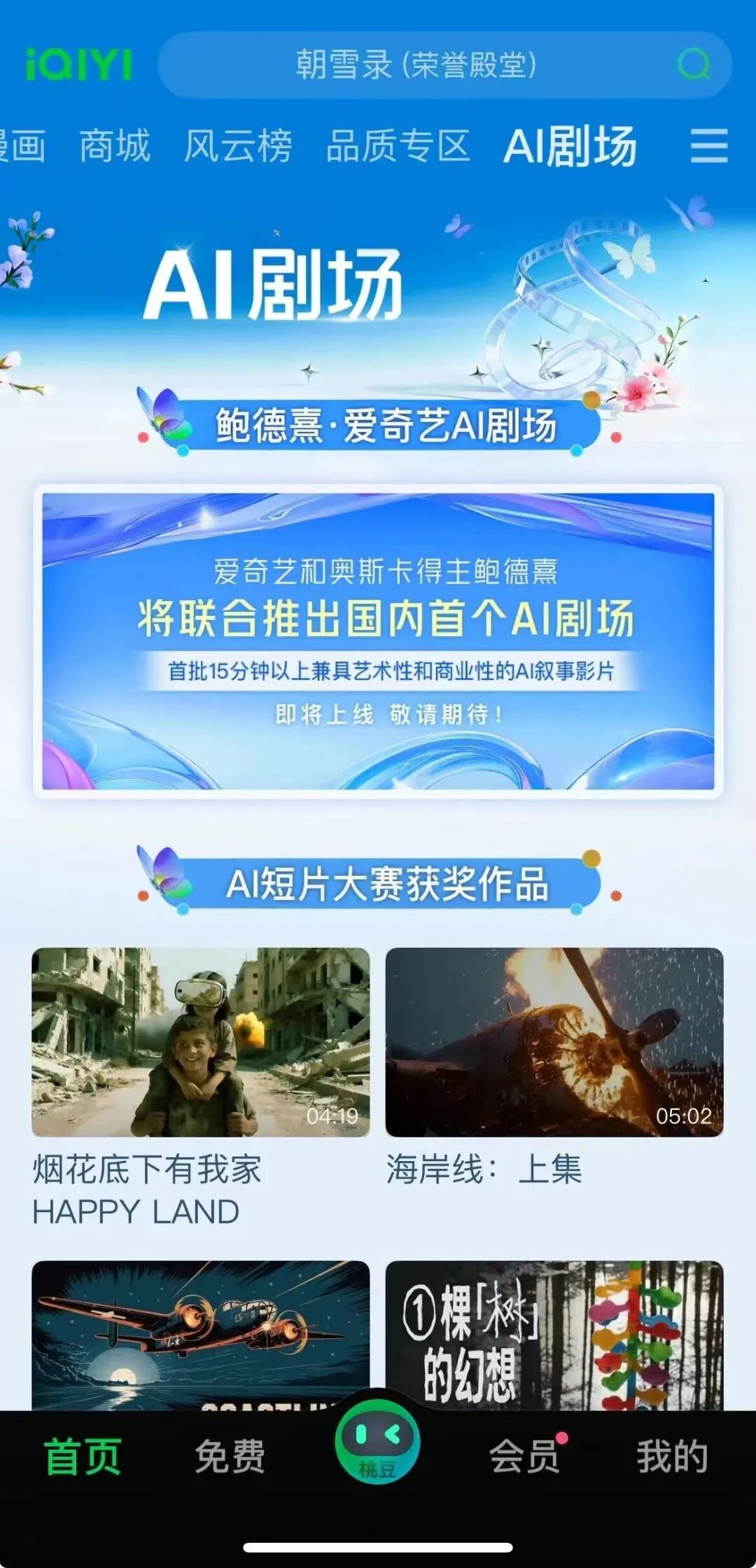
Task: Go to the 我的 bottom tab
Action: (x=672, y=1457)
